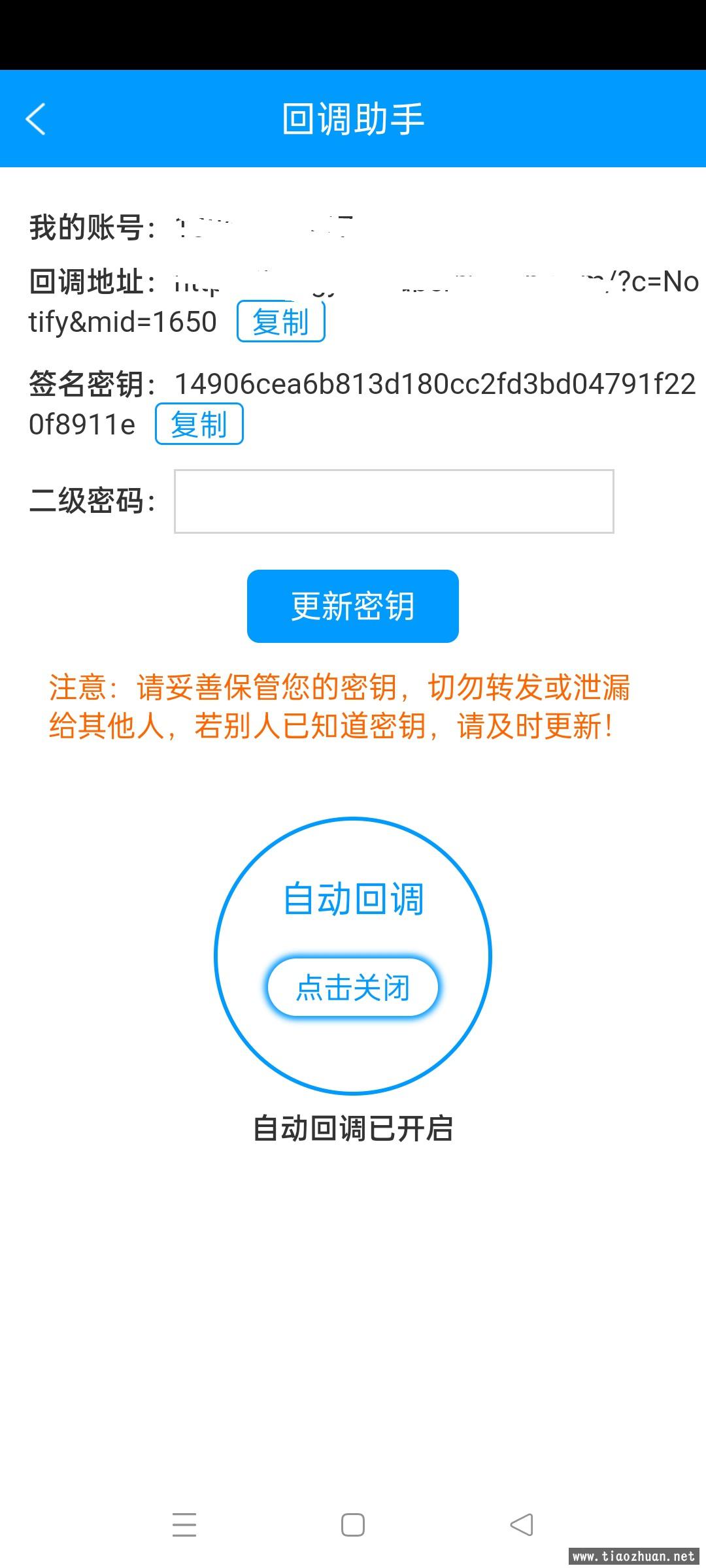Image resolution: width=706 pixels, height=1568 pixels.
Task: Focus the secondary password (二级密码) field
Action: click(x=394, y=501)
